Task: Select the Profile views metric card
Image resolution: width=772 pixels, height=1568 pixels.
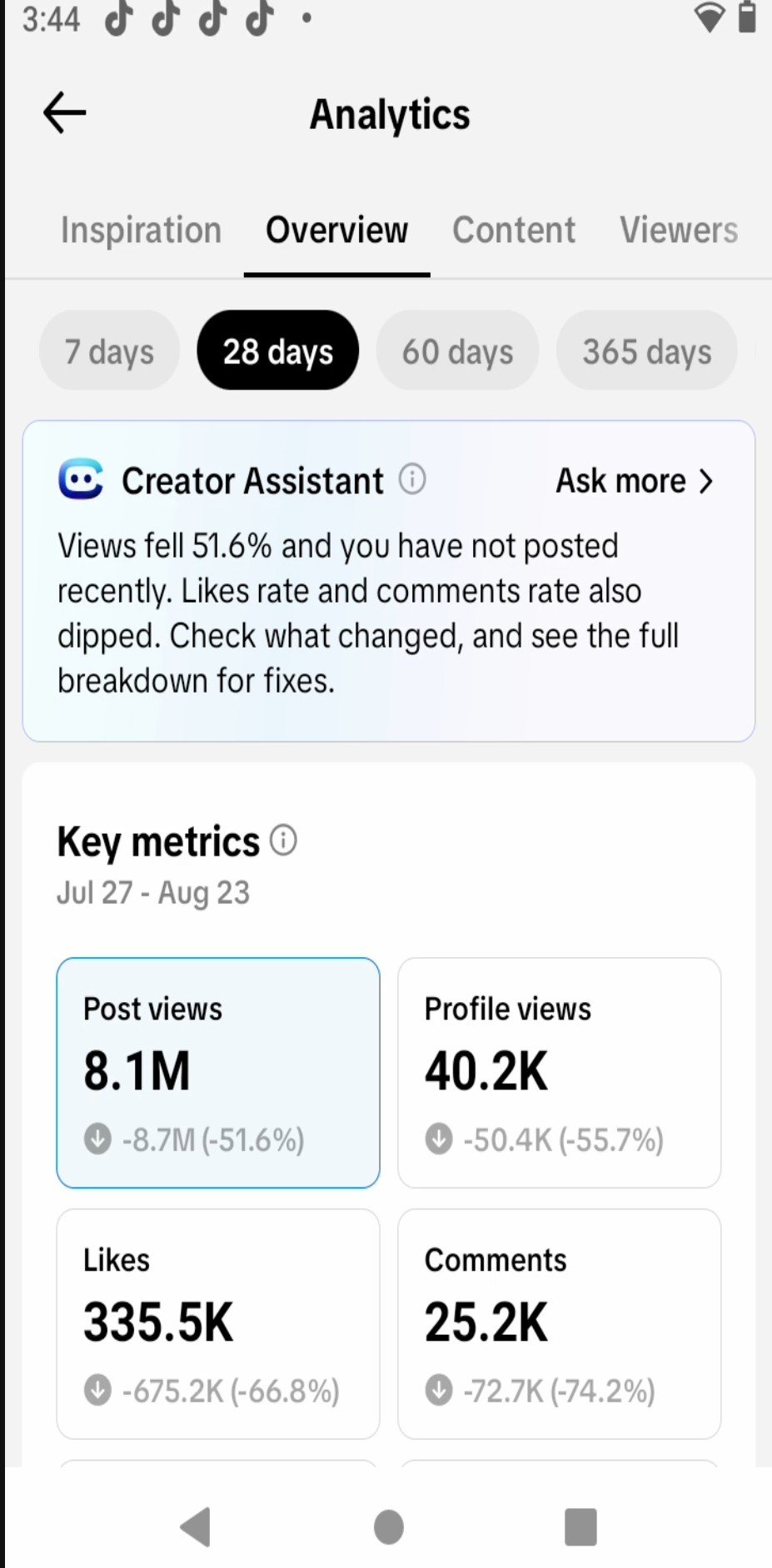Action: point(559,1073)
